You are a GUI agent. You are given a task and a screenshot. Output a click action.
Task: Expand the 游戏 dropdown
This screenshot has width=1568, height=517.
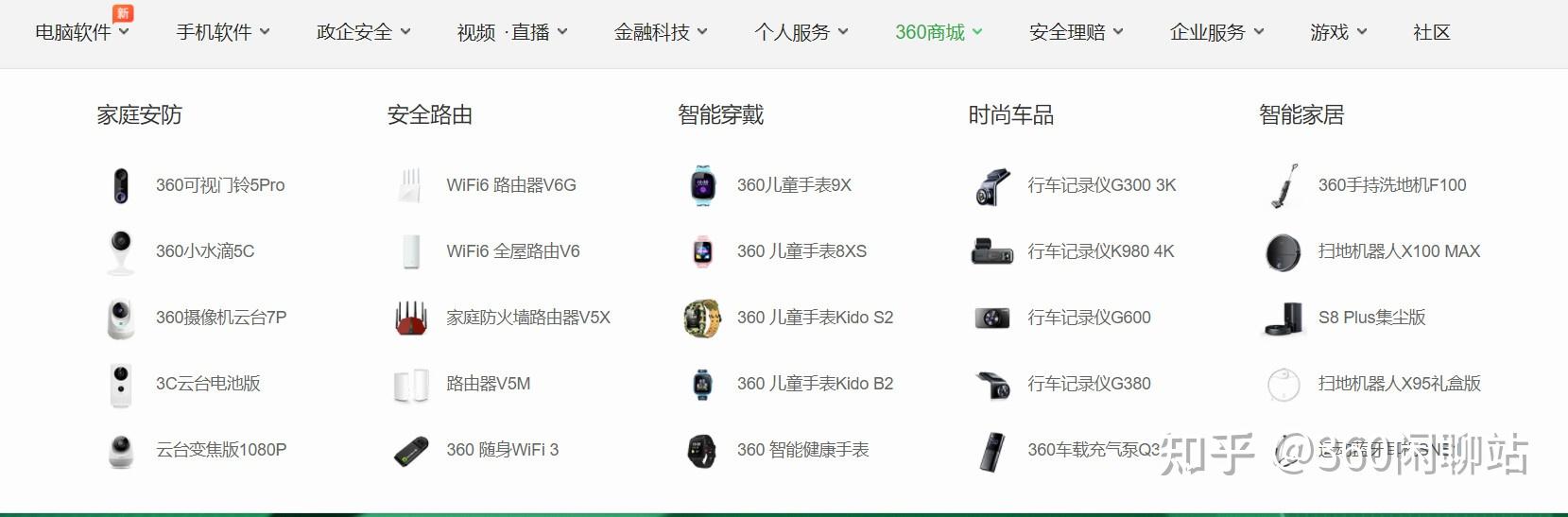click(1338, 32)
